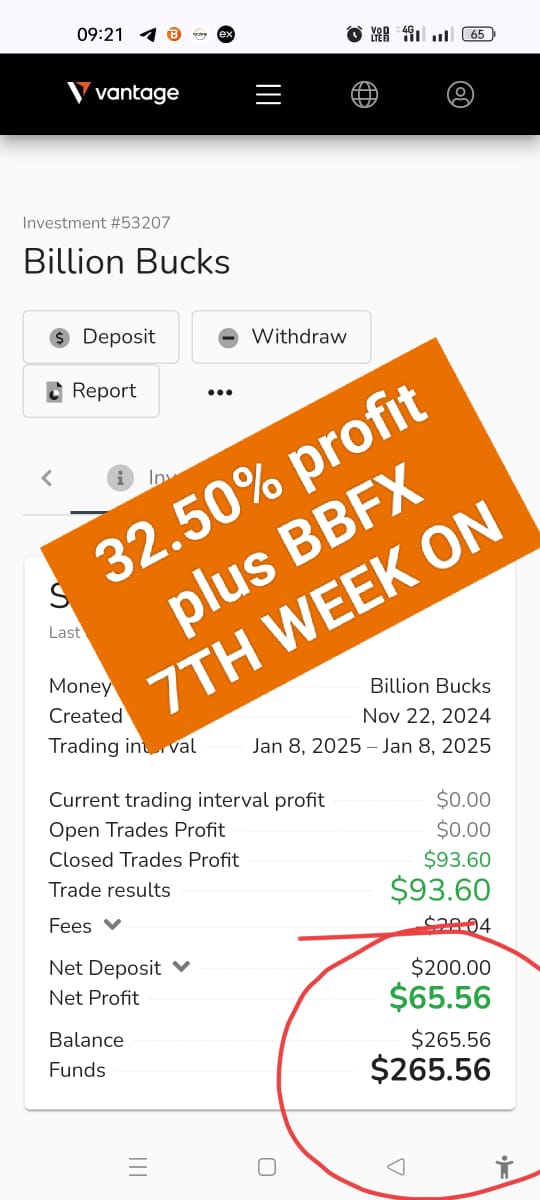
Task: Open the three-dot more options menu
Action: click(x=220, y=392)
